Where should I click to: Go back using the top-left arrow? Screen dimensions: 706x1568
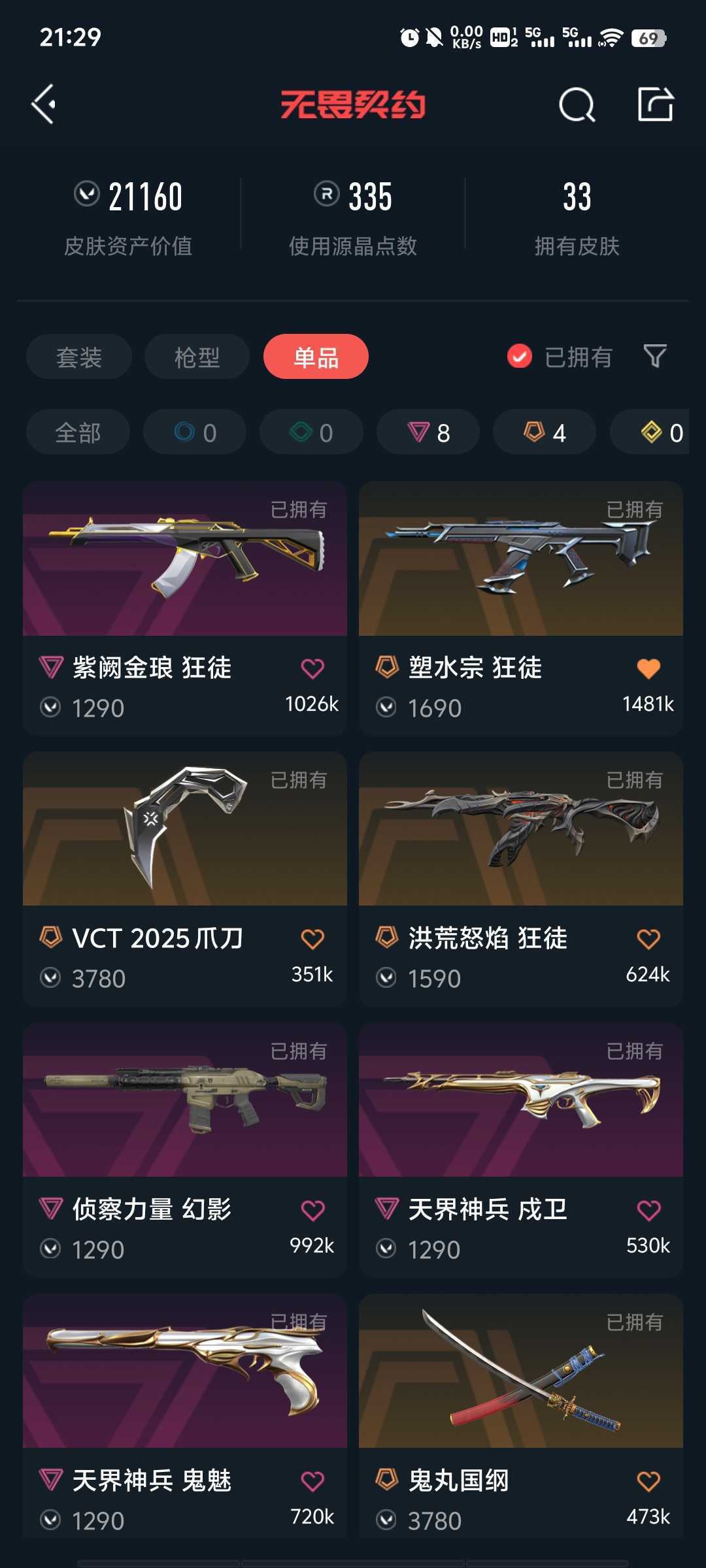coord(44,105)
